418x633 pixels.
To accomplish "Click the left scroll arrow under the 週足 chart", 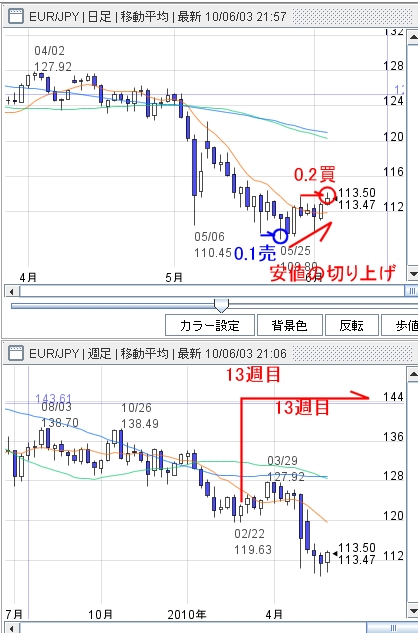I will coord(12,628).
